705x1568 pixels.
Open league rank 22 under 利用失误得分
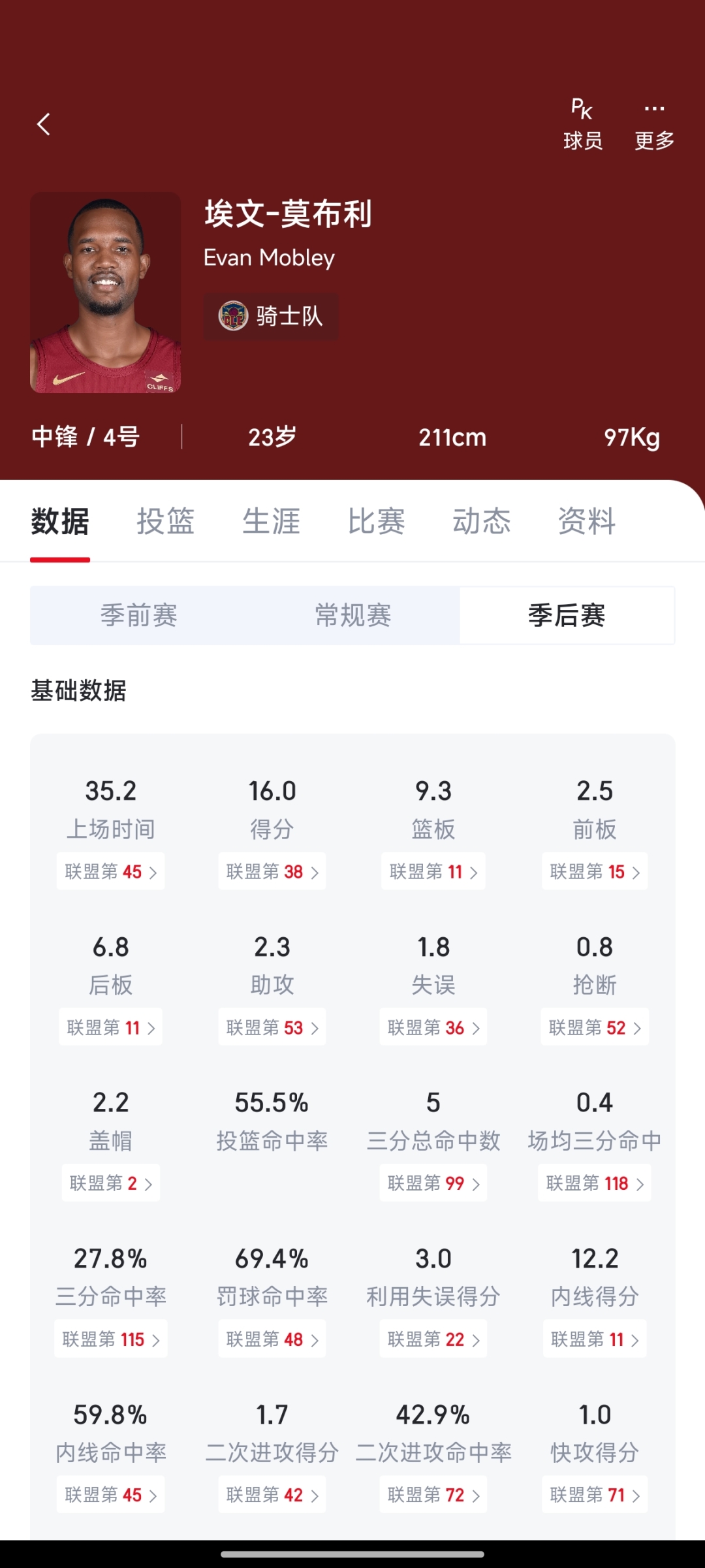pyautogui.click(x=433, y=1339)
